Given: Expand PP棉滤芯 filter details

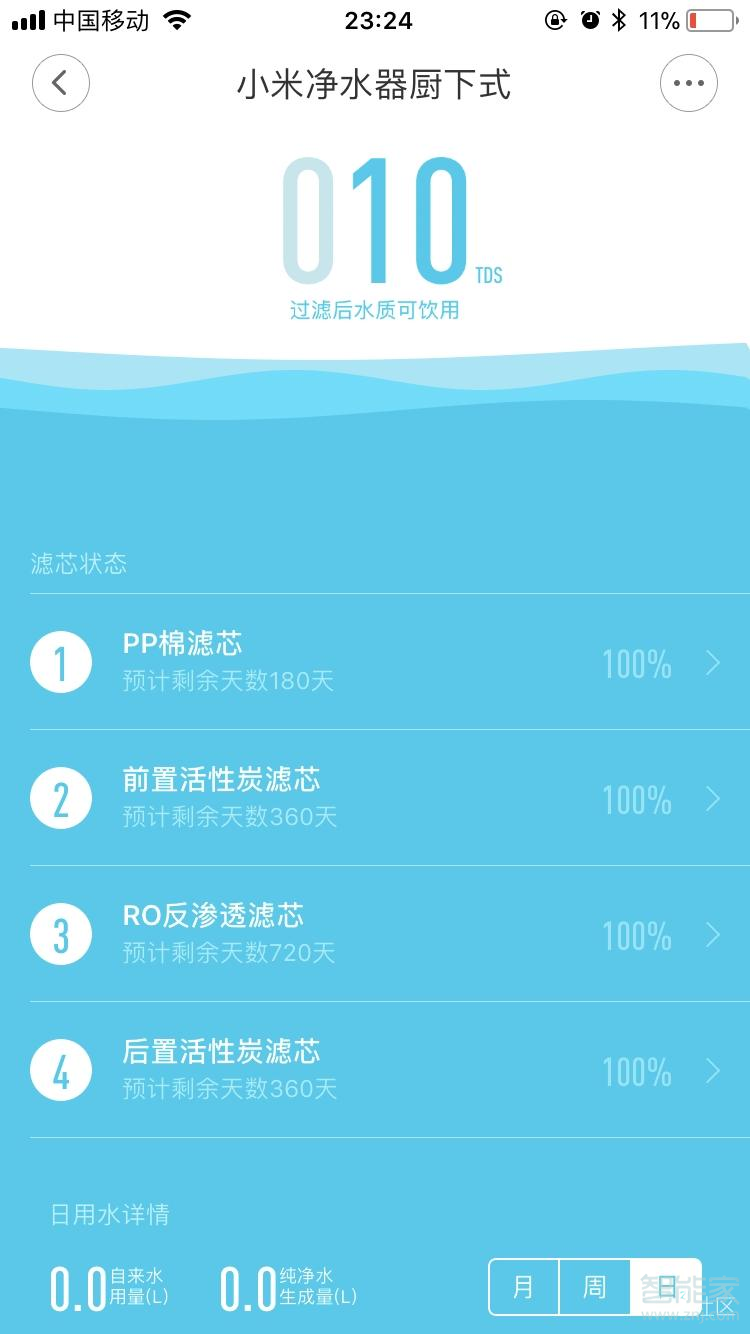Looking at the screenshot, I should pyautogui.click(x=710, y=663).
